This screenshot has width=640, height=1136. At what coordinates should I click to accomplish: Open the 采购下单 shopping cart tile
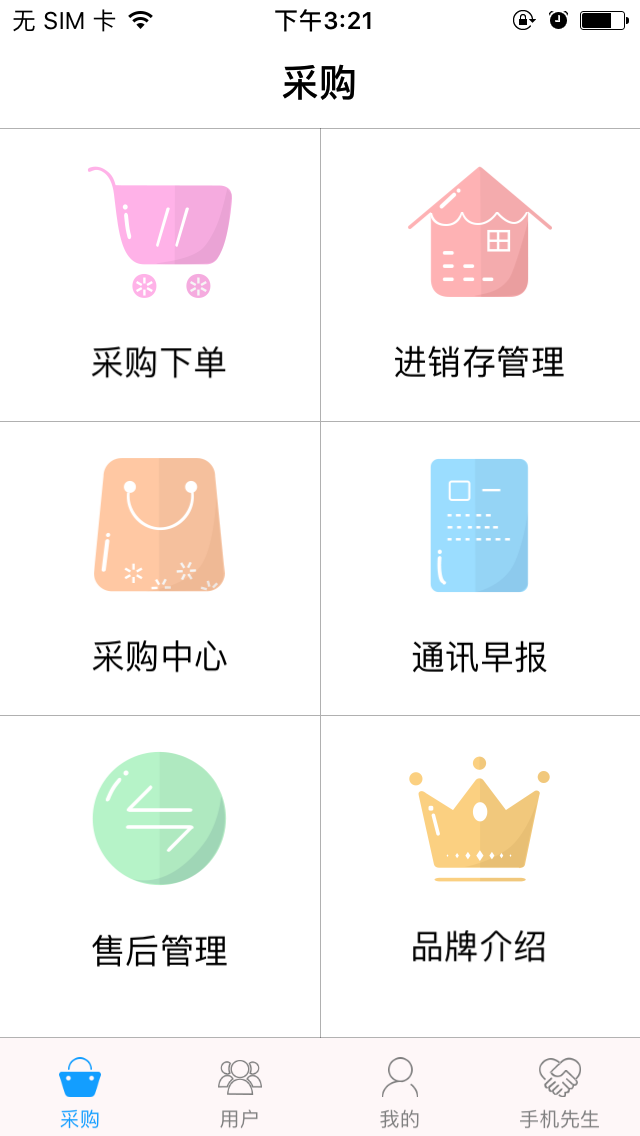[160, 275]
